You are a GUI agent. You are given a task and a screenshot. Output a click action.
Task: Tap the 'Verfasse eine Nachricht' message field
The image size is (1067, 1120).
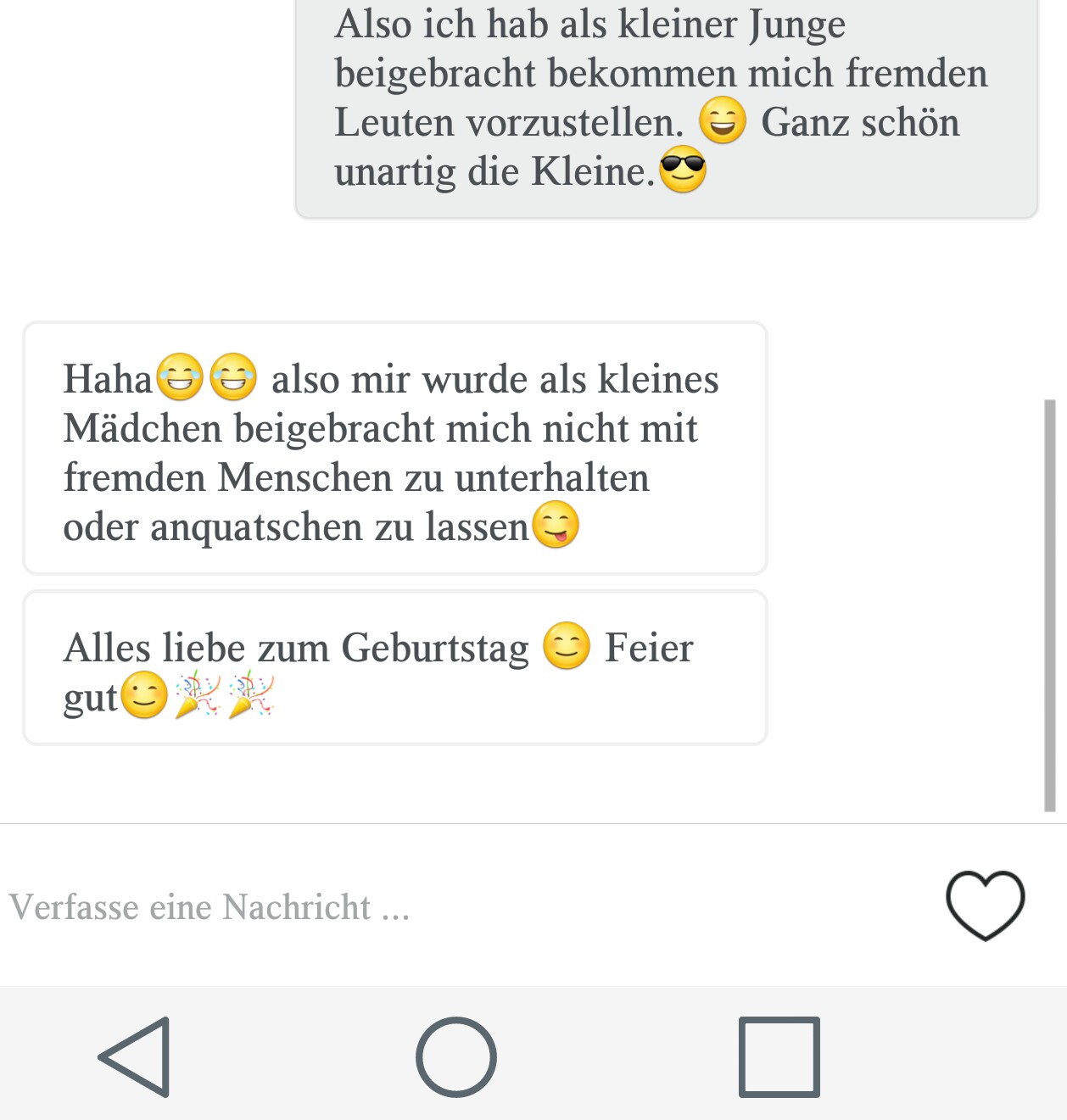[424, 906]
